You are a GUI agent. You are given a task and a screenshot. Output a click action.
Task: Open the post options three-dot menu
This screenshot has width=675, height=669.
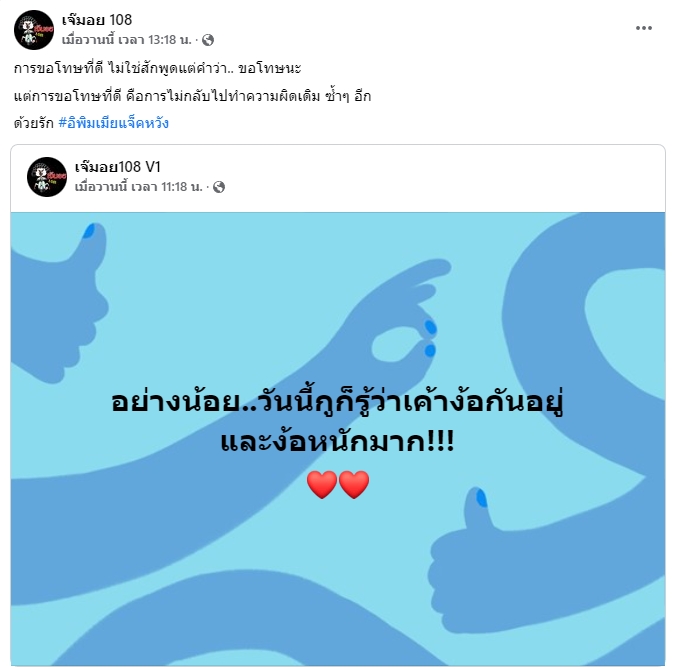[x=643, y=28]
